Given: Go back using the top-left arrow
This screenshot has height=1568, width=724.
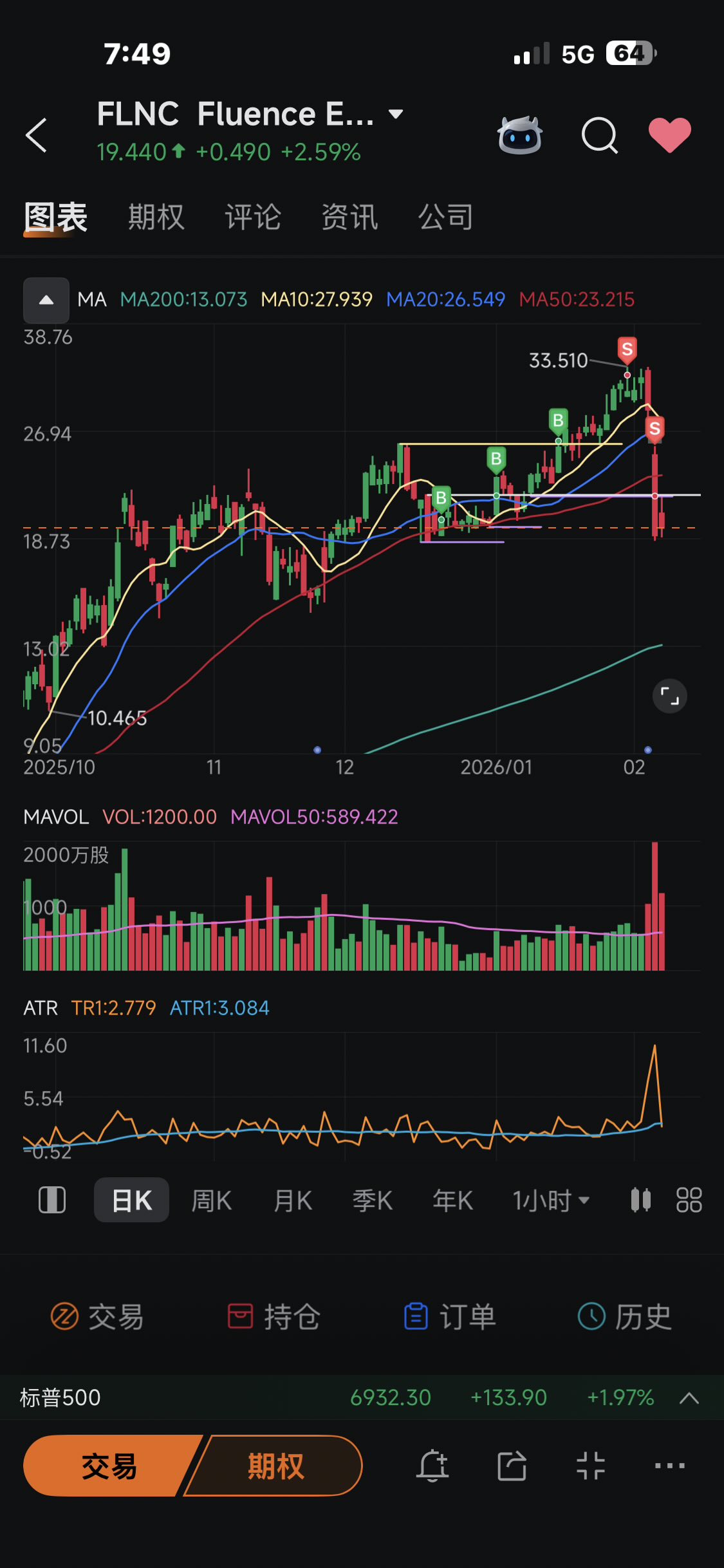Looking at the screenshot, I should click(37, 135).
